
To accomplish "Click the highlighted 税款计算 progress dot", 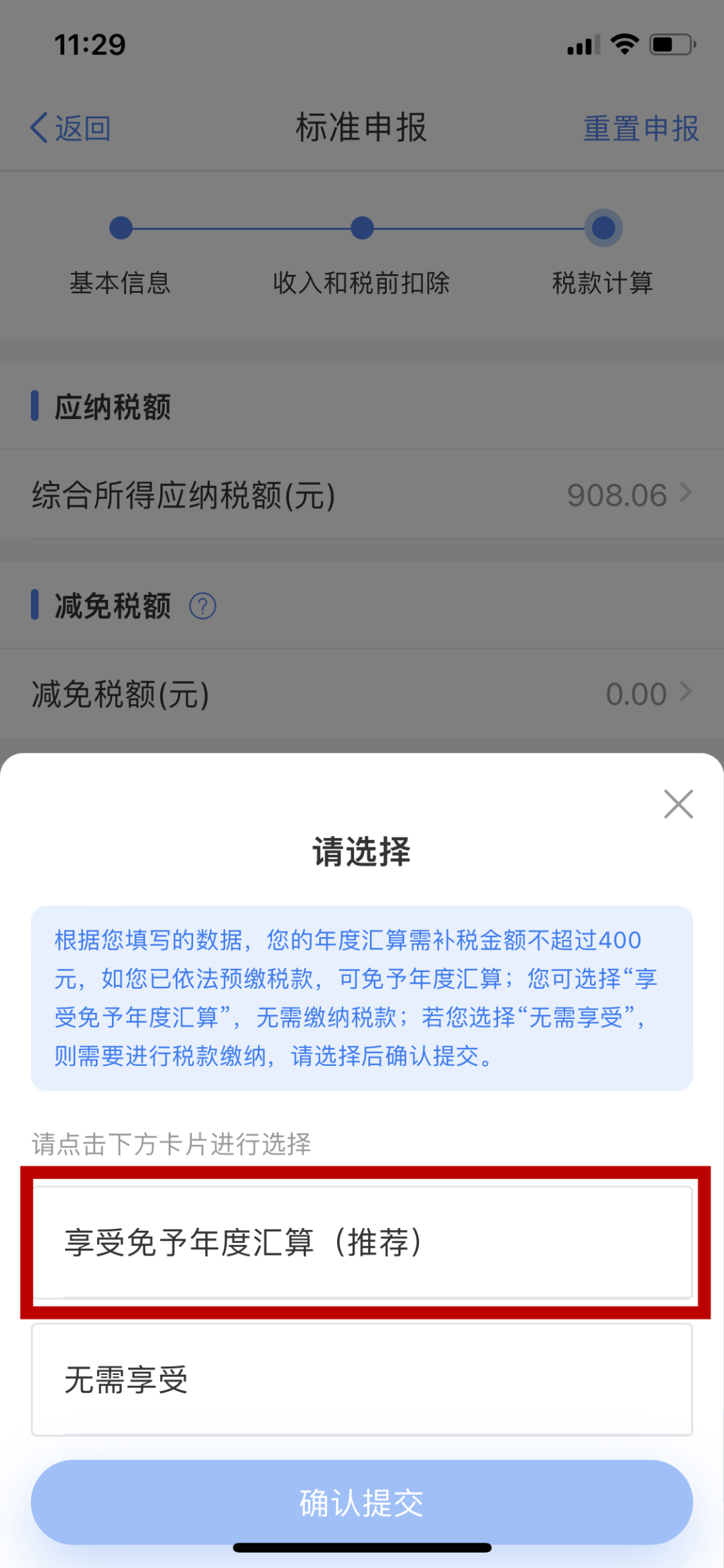I will 603,228.
